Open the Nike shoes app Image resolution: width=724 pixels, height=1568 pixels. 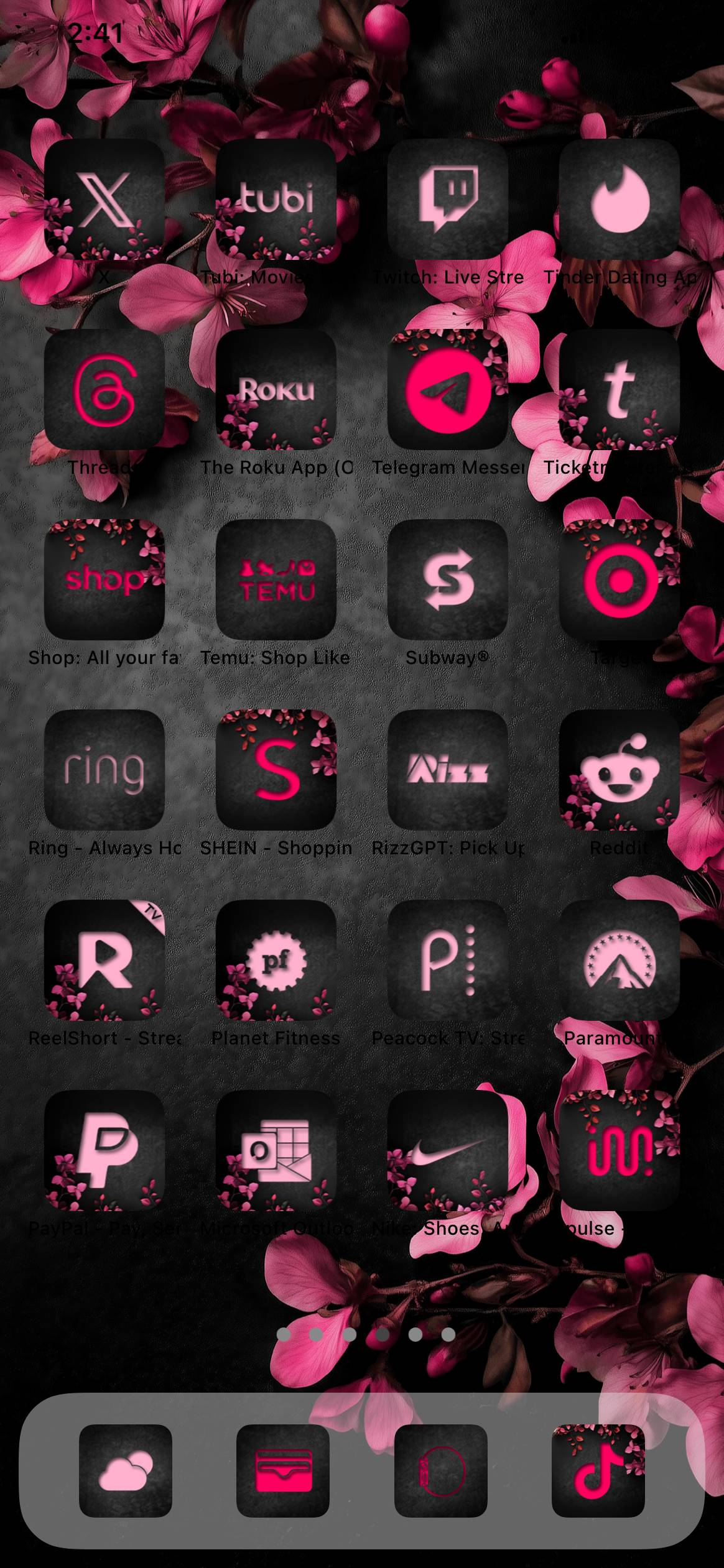(x=448, y=1150)
